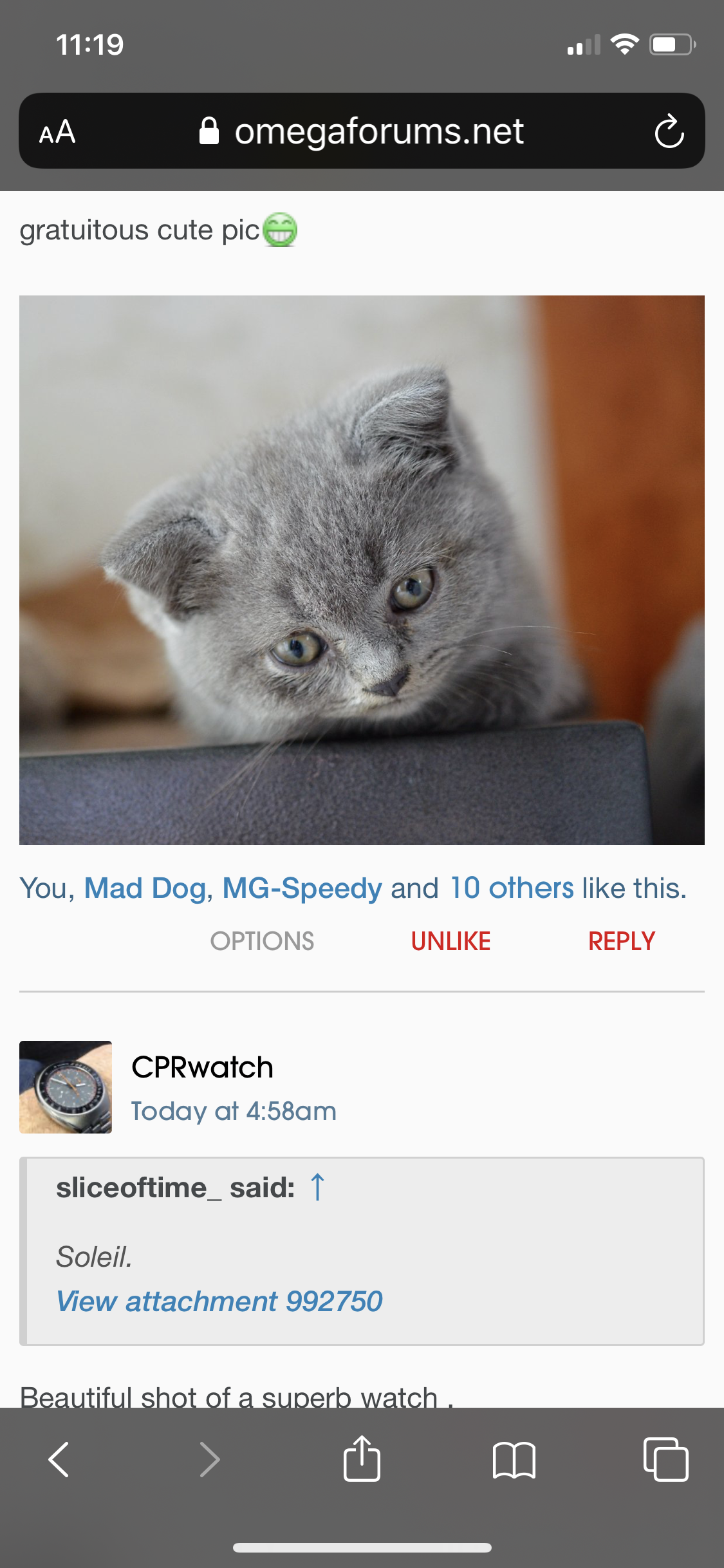Open the gray kitten picture

click(362, 570)
